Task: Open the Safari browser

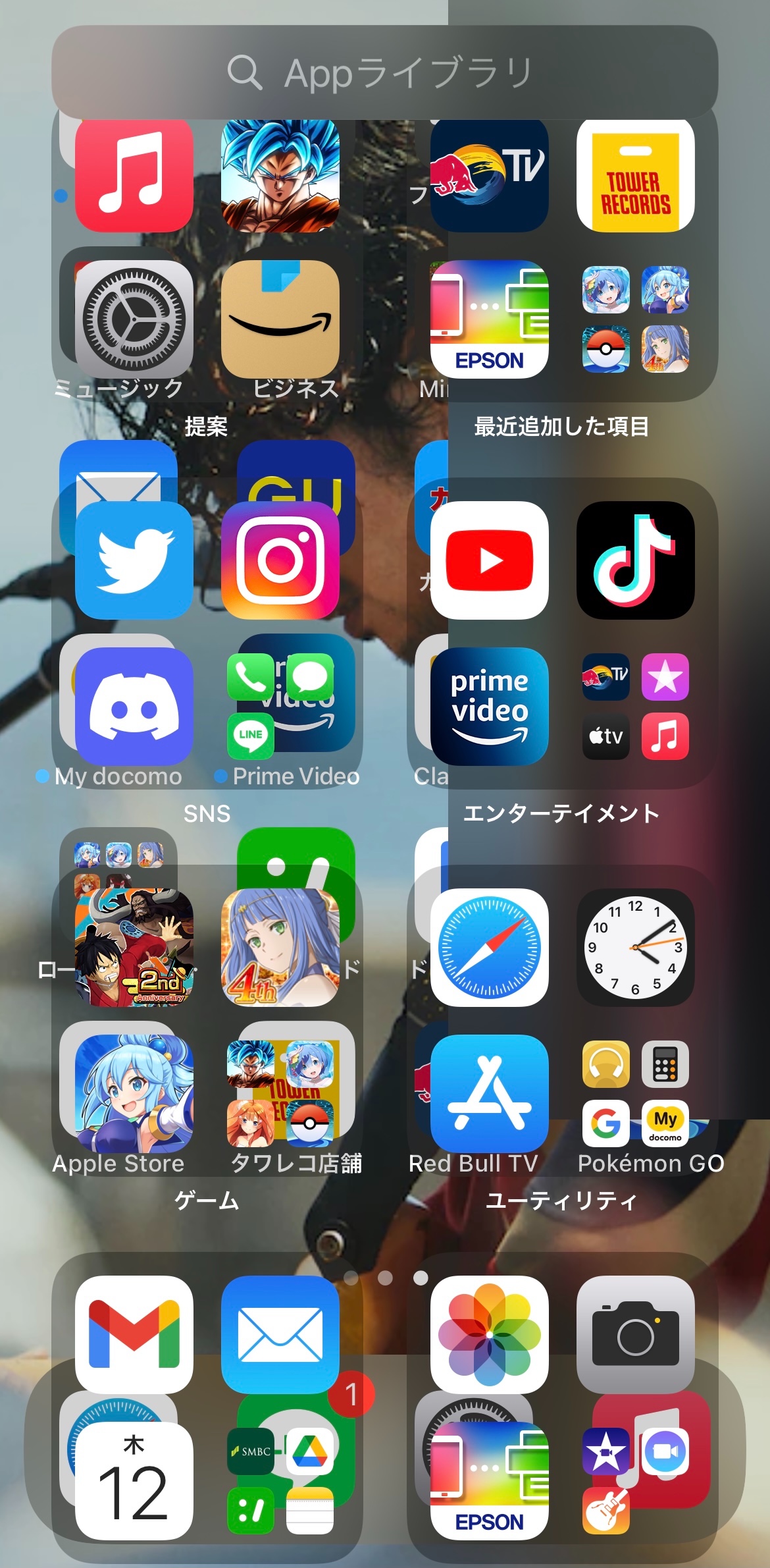Action: (x=489, y=947)
